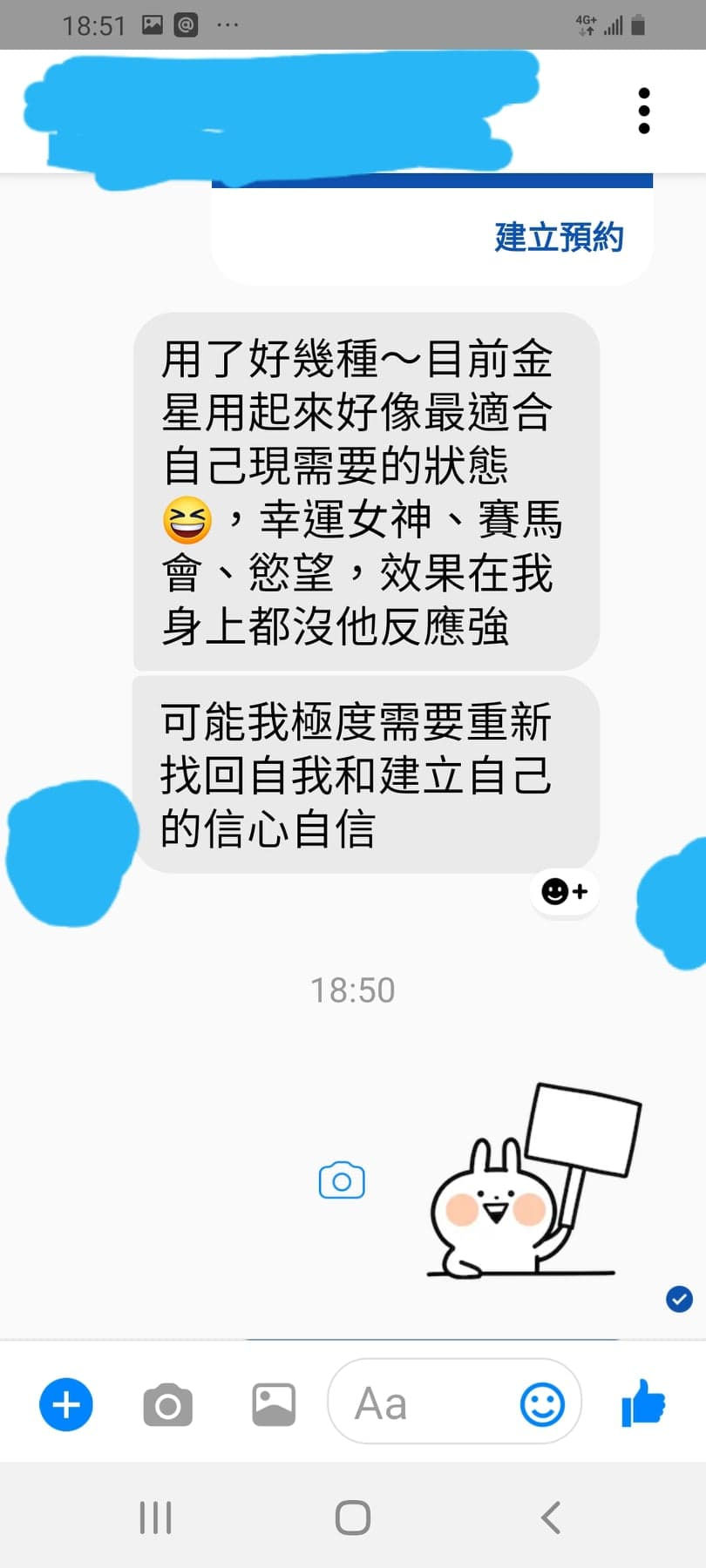The width and height of the screenshot is (706, 1568).
Task: Open the photo gallery picker
Action: [x=274, y=1404]
